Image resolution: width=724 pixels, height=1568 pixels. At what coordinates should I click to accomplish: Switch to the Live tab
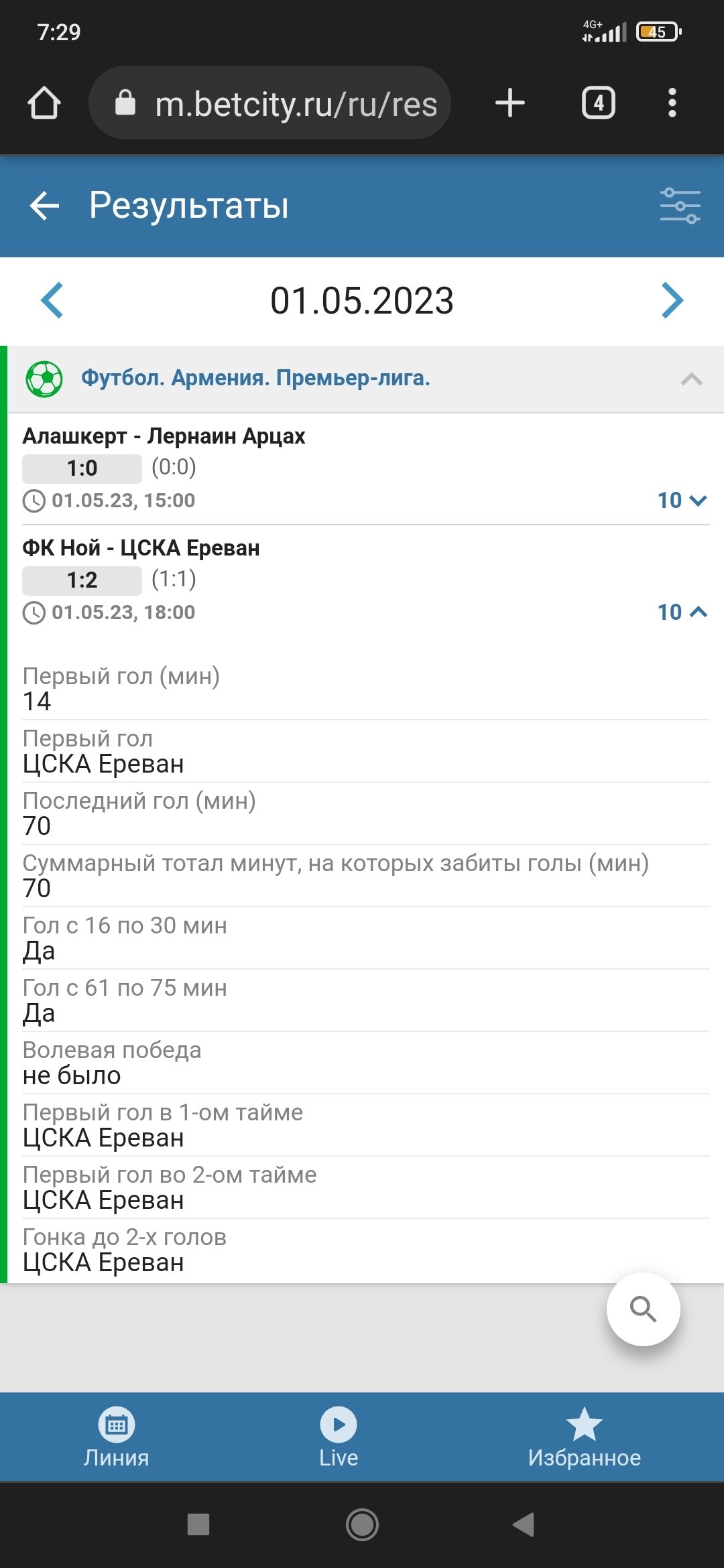[x=339, y=1437]
